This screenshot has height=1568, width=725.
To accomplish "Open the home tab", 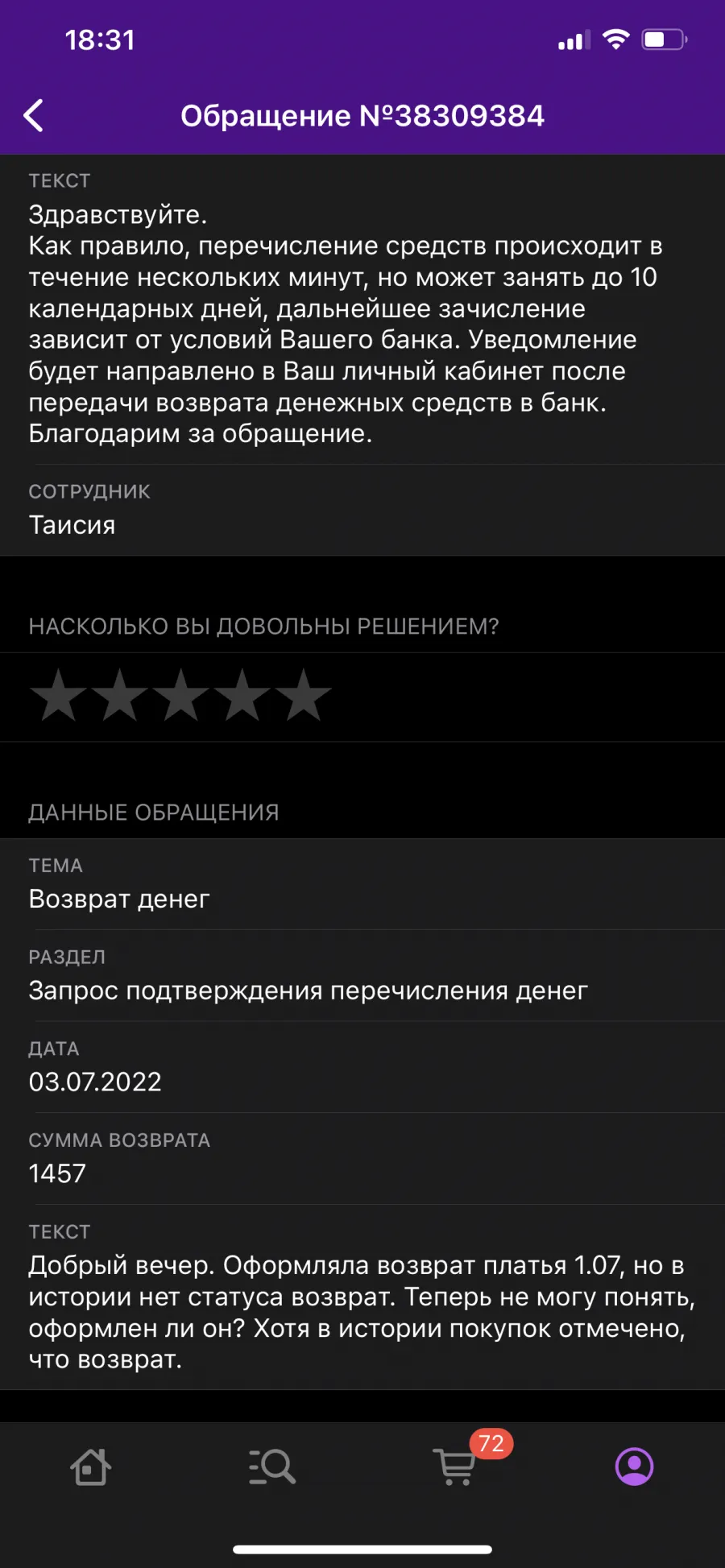I will coord(91,1467).
